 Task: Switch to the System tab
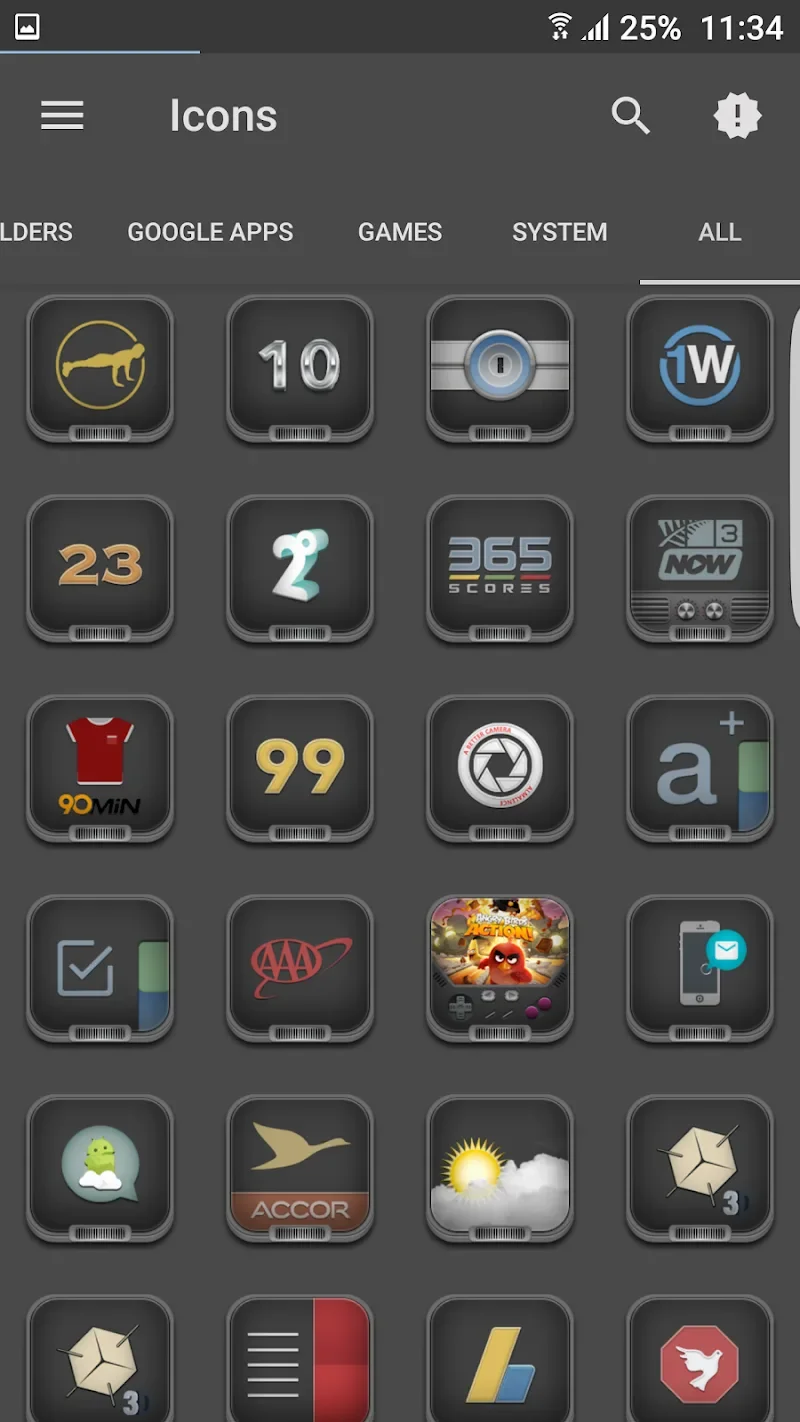pos(559,232)
